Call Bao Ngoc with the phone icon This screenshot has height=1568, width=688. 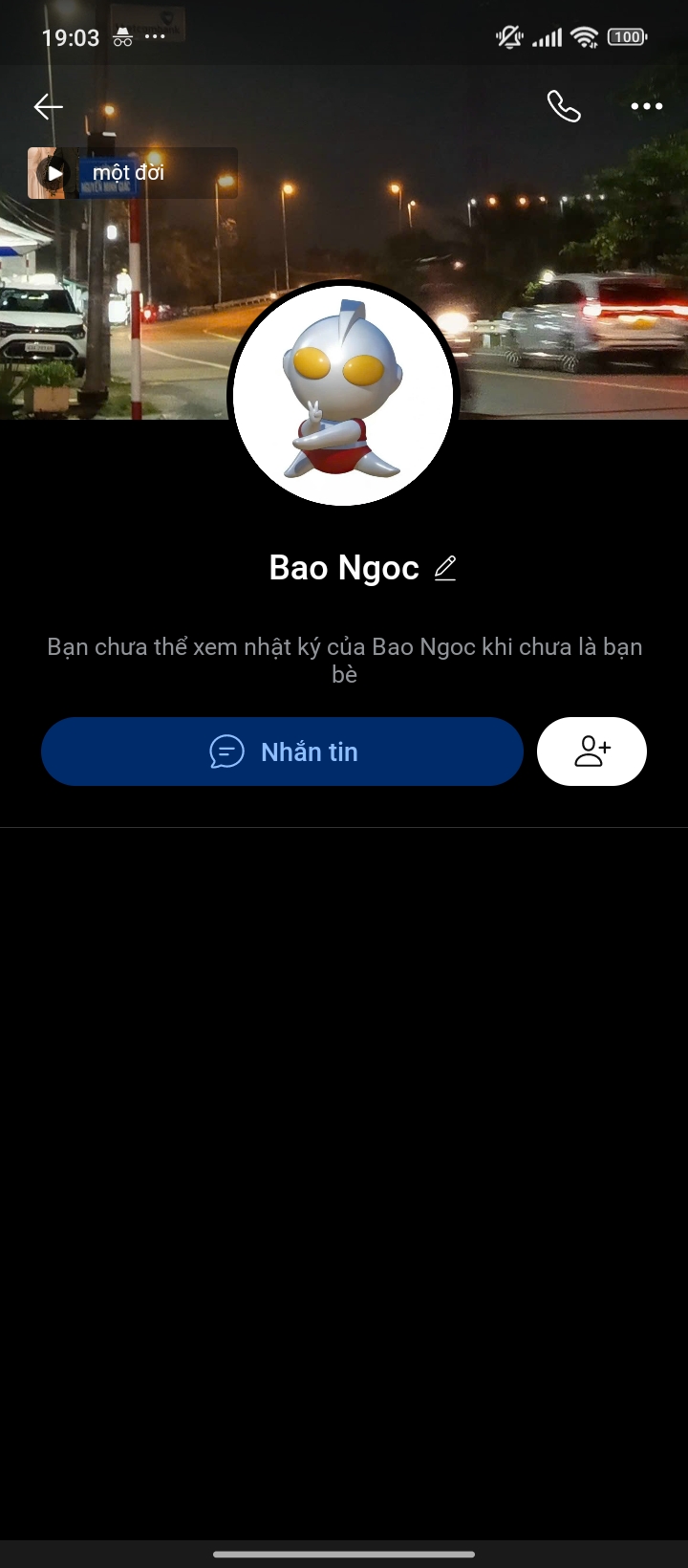point(563,106)
